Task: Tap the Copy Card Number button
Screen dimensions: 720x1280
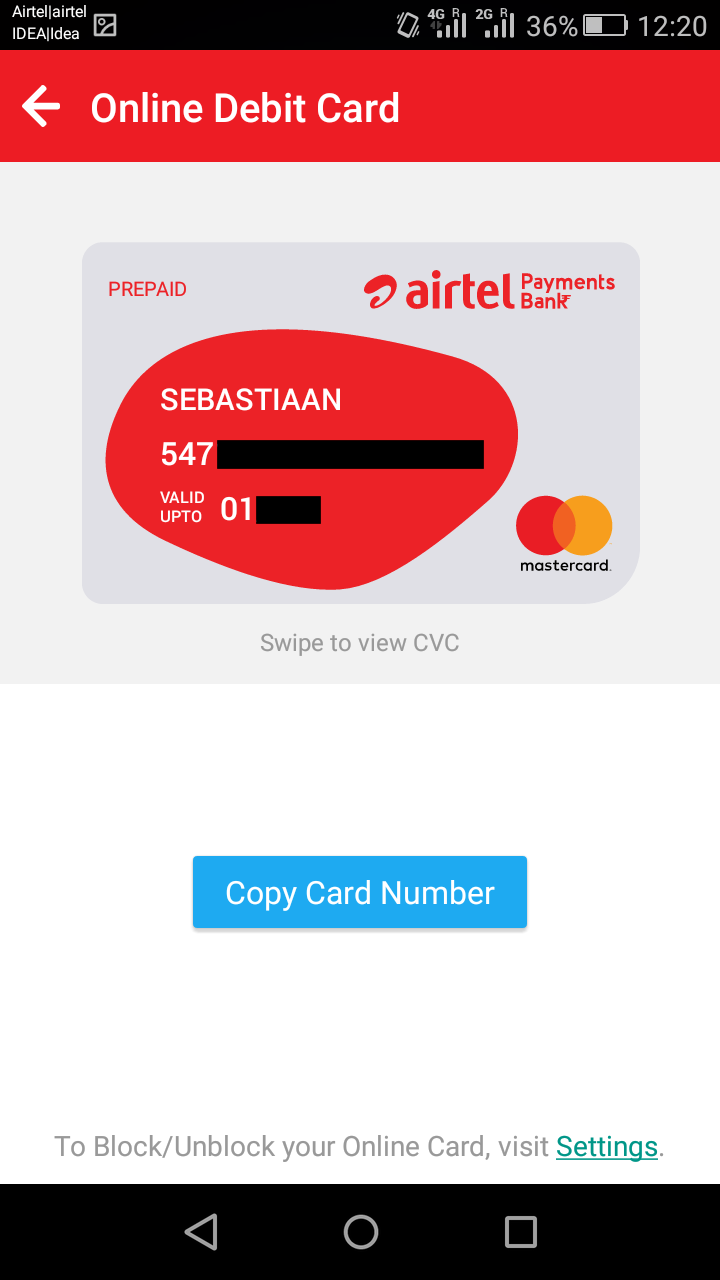Action: [x=359, y=892]
